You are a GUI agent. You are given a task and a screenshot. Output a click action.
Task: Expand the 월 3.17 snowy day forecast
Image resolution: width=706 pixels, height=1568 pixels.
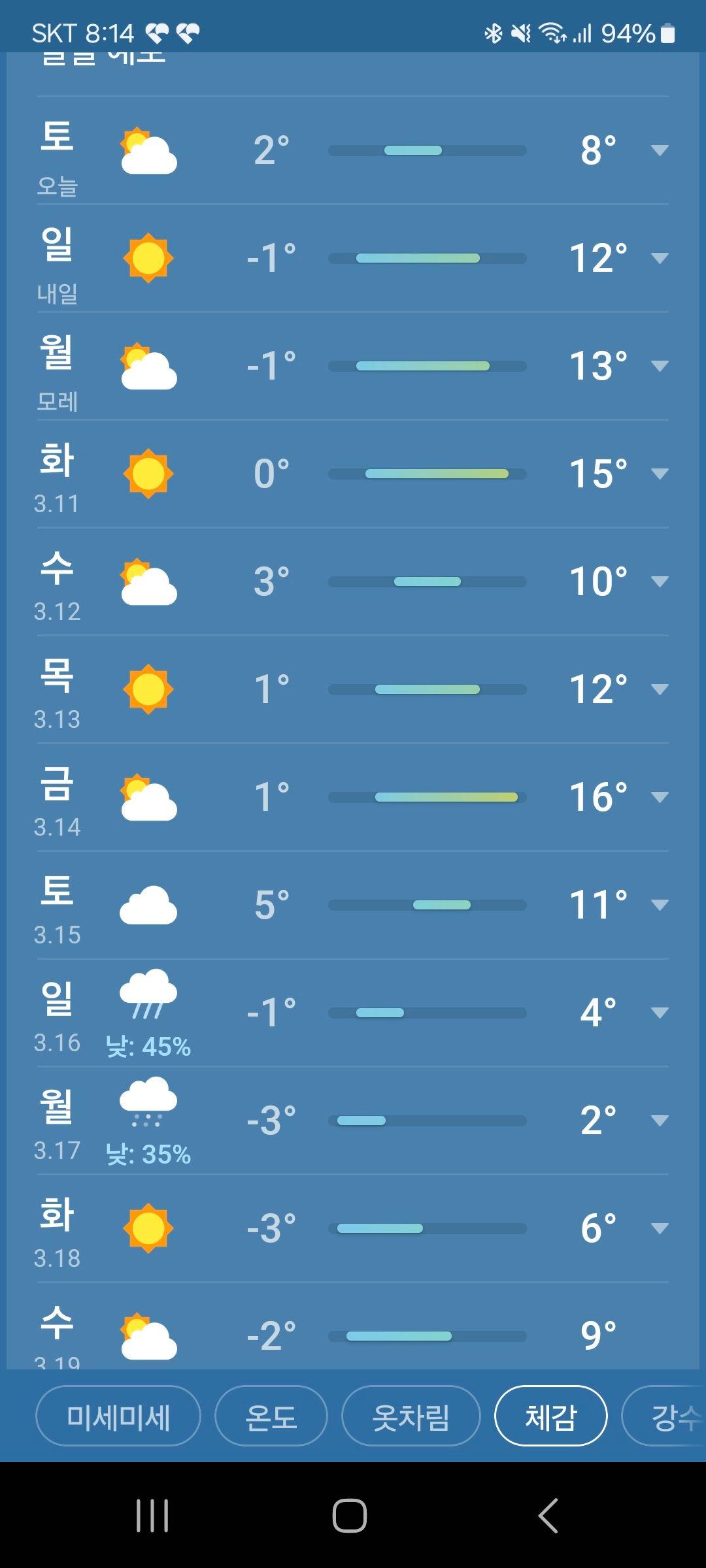pyautogui.click(x=660, y=1120)
